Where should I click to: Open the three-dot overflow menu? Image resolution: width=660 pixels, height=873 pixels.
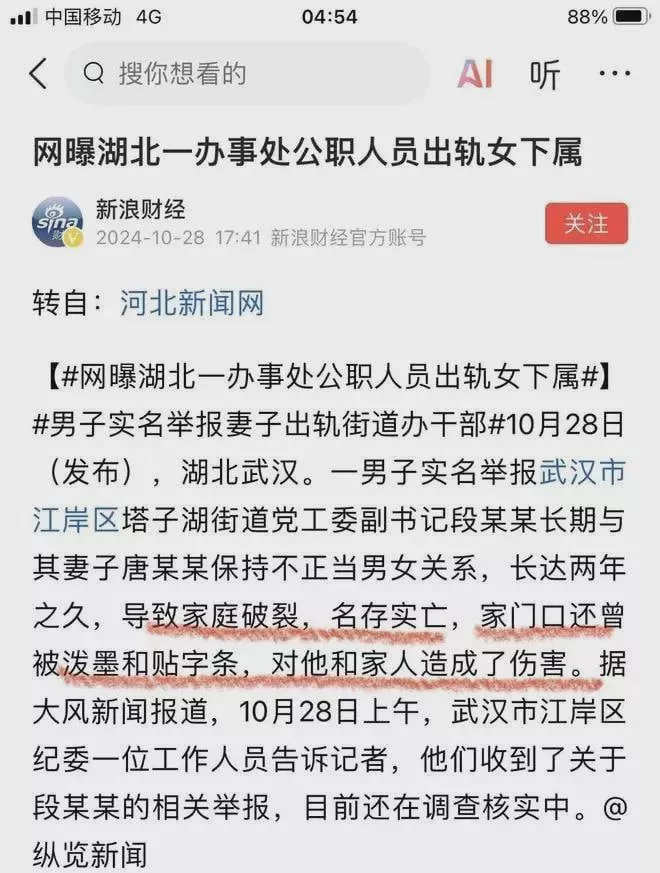614,74
